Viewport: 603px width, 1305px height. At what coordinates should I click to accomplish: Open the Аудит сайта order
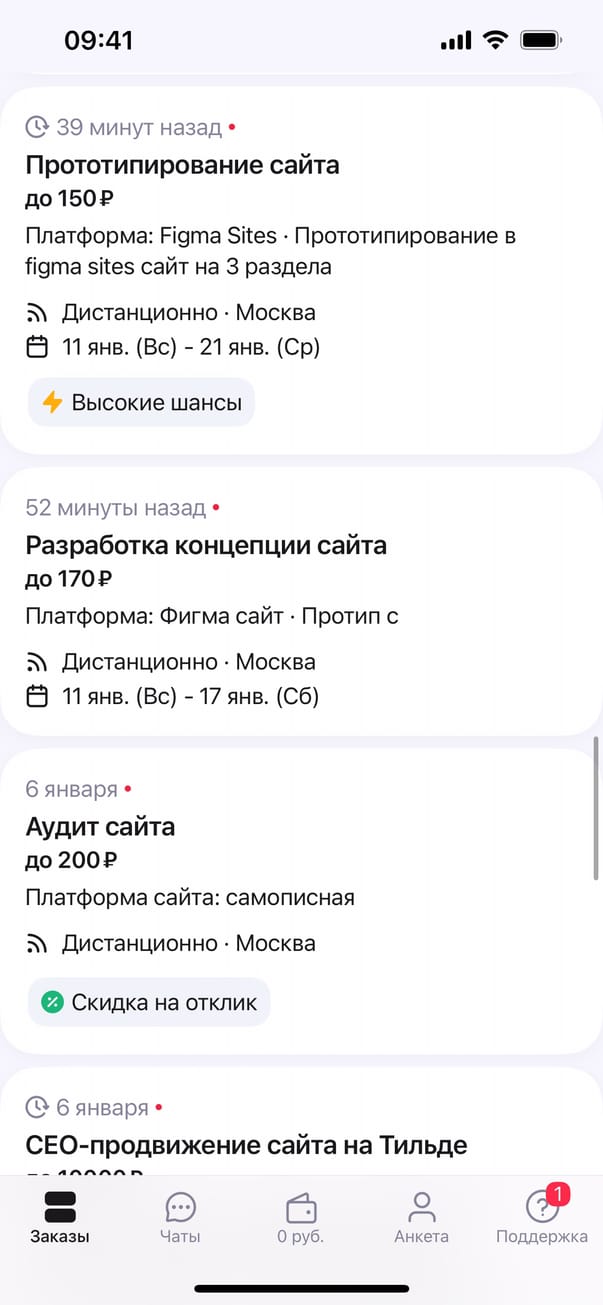100,827
